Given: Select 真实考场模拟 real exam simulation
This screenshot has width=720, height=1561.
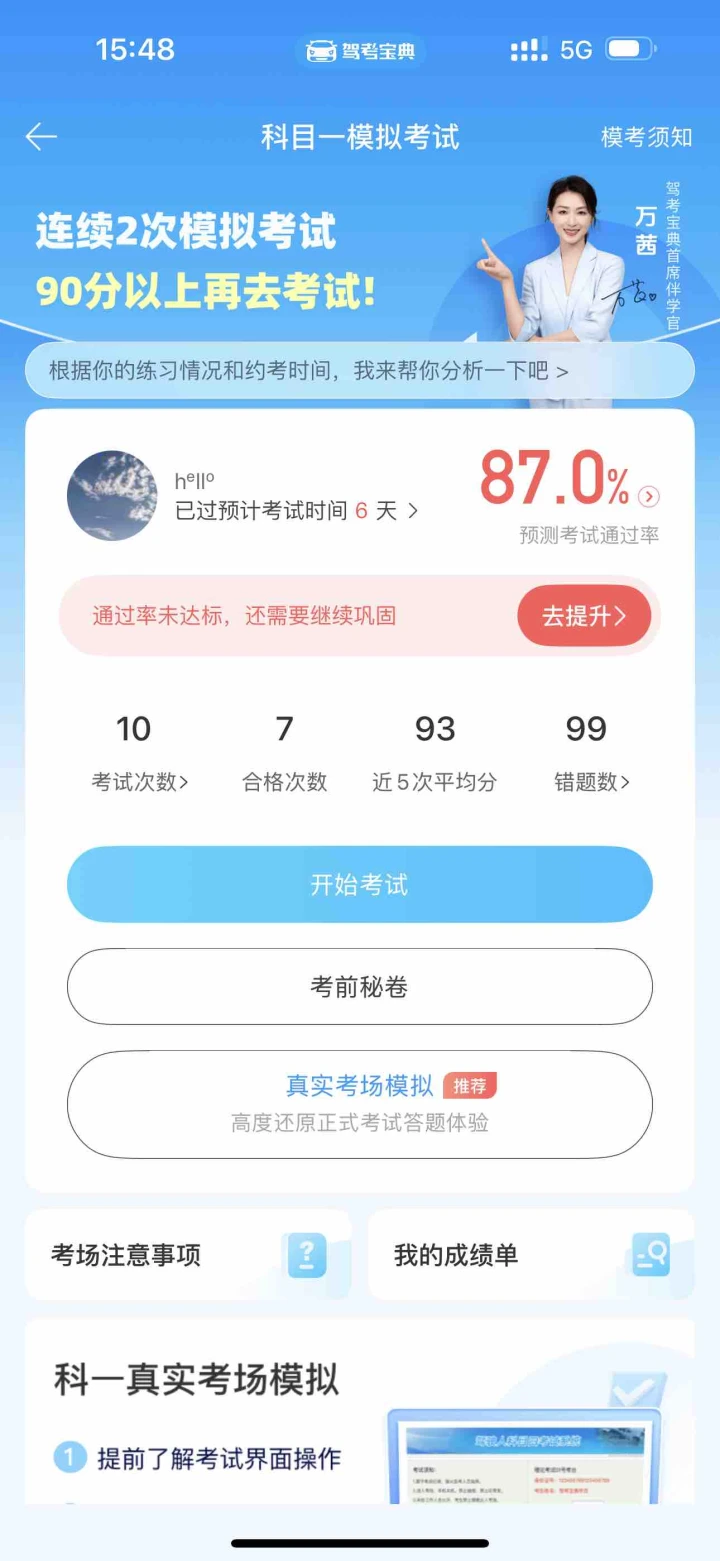Looking at the screenshot, I should [359, 1104].
